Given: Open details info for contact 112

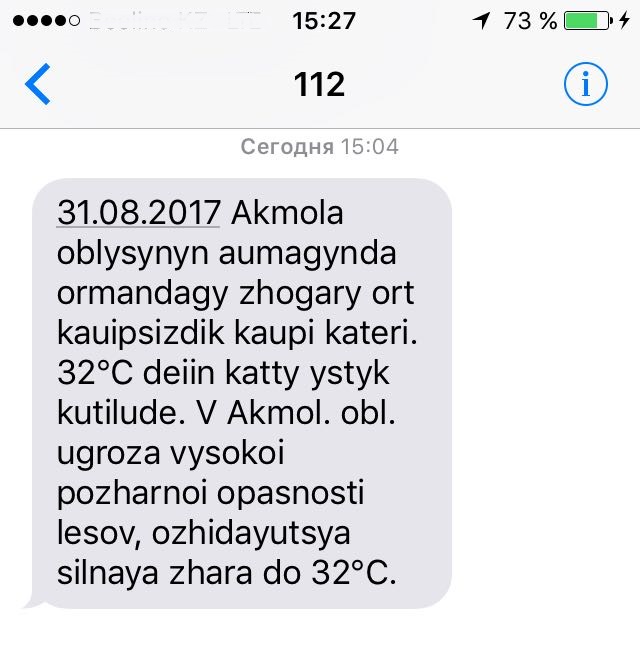Looking at the screenshot, I should 585,86.
